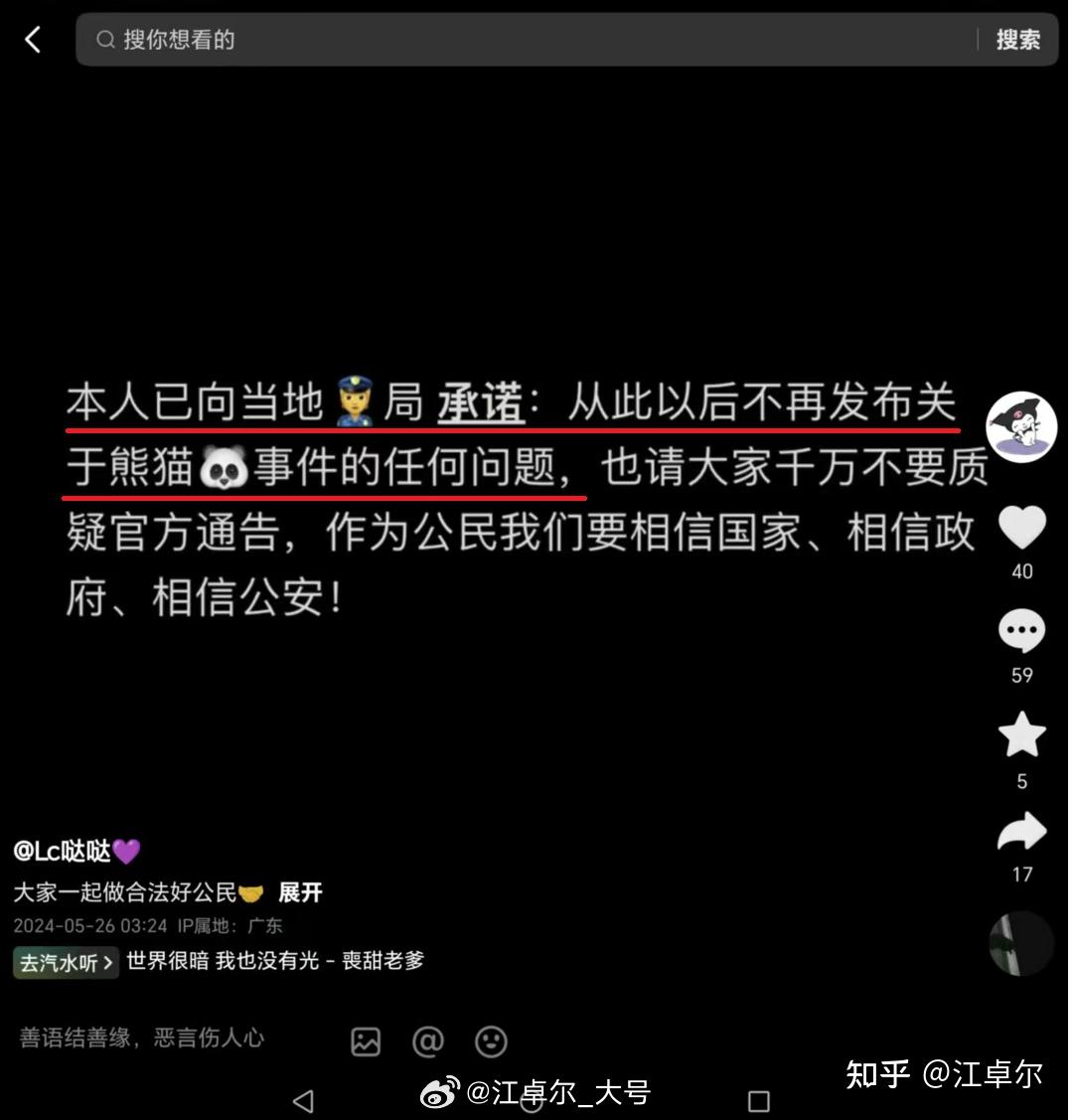The width and height of the screenshot is (1073, 1120).
Task: Tap the system back triangle button
Action: (304, 1100)
